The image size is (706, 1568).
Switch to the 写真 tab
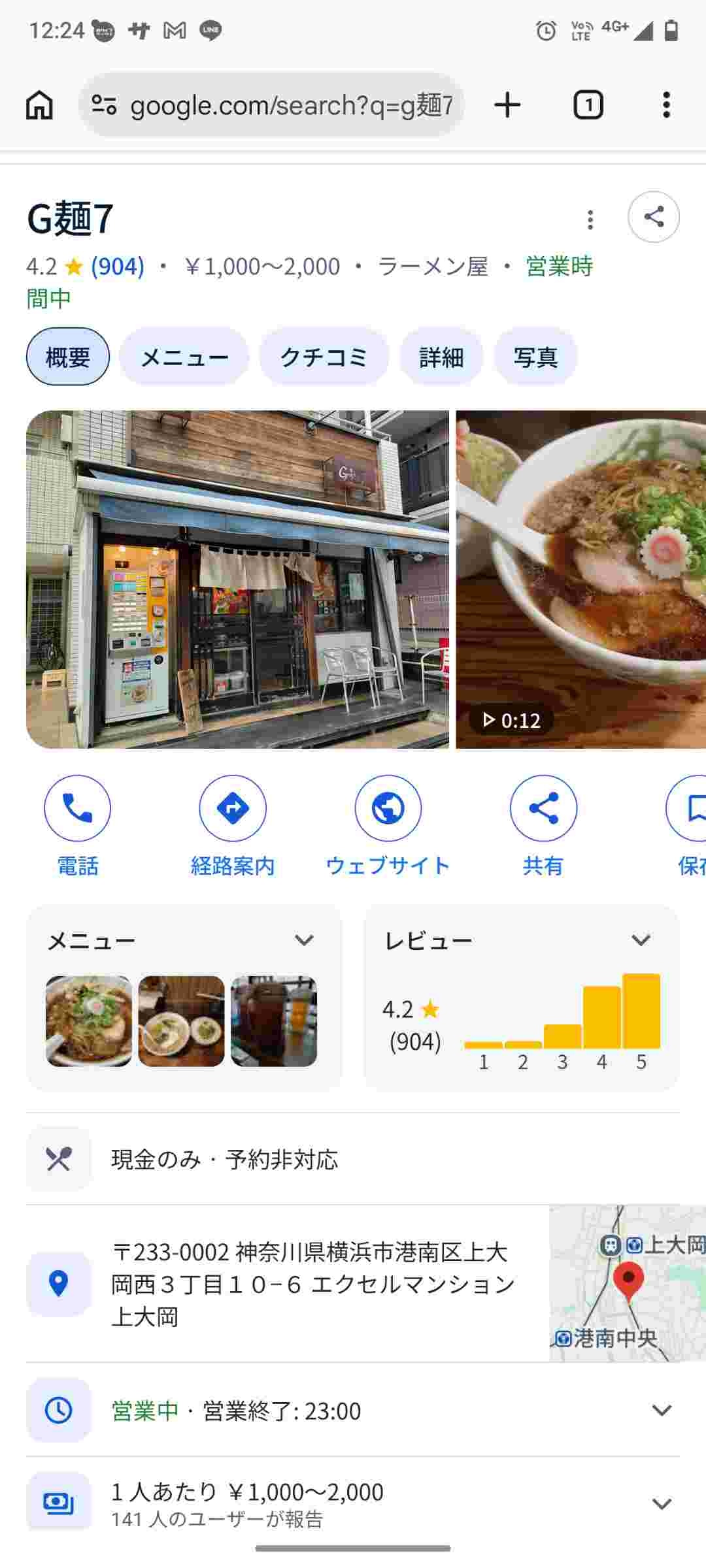click(535, 357)
